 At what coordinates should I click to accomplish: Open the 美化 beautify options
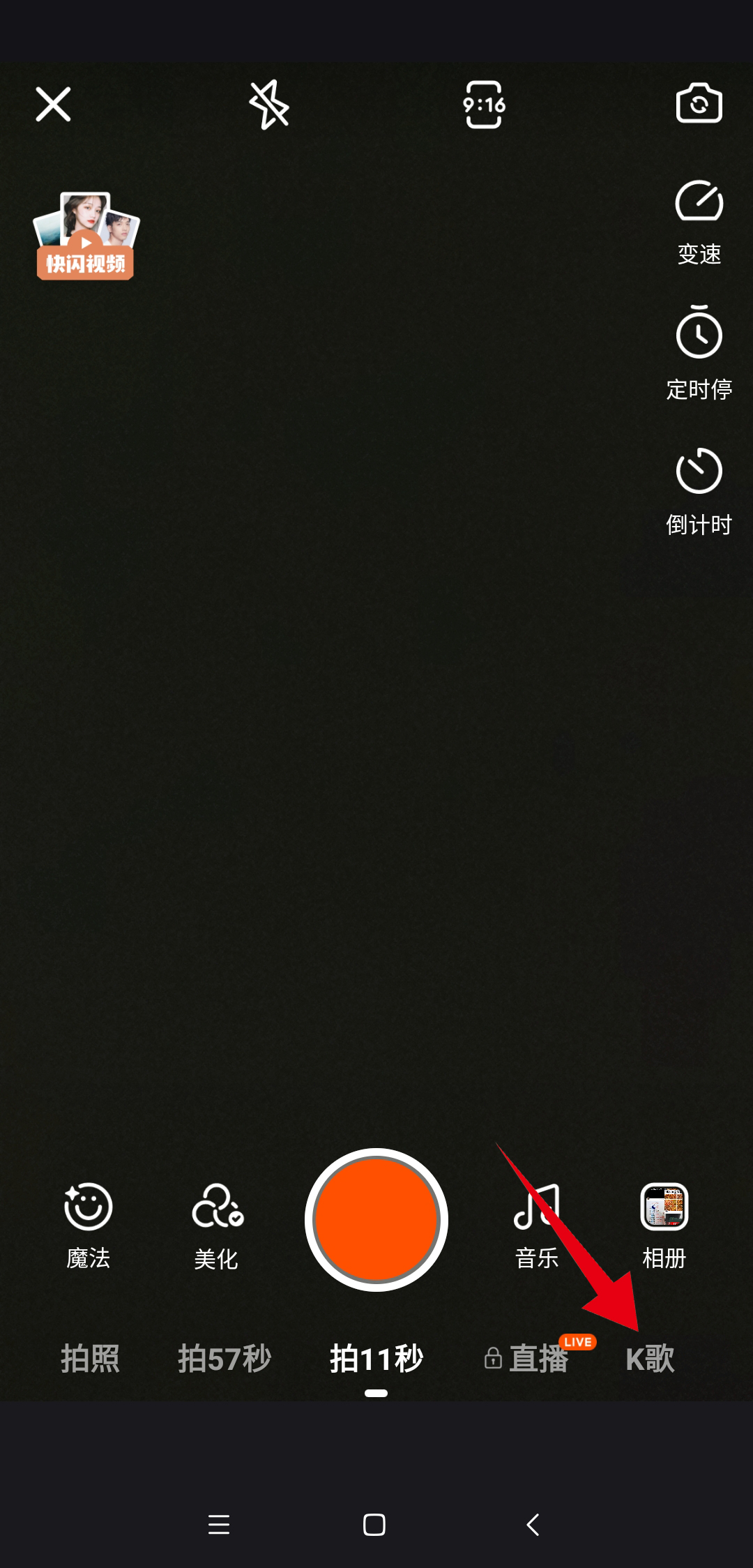(216, 1225)
